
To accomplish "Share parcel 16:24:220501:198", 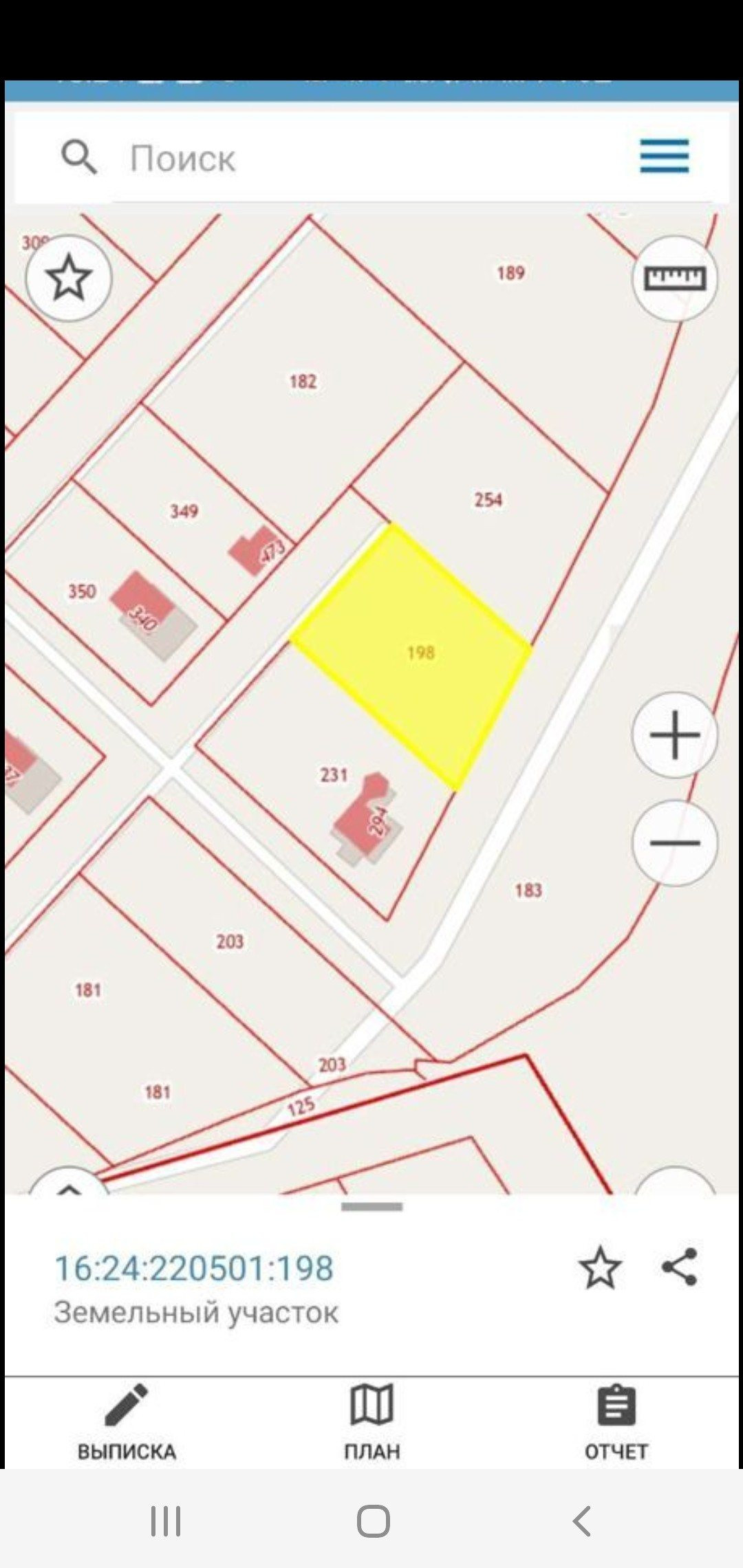I will coord(680,1267).
